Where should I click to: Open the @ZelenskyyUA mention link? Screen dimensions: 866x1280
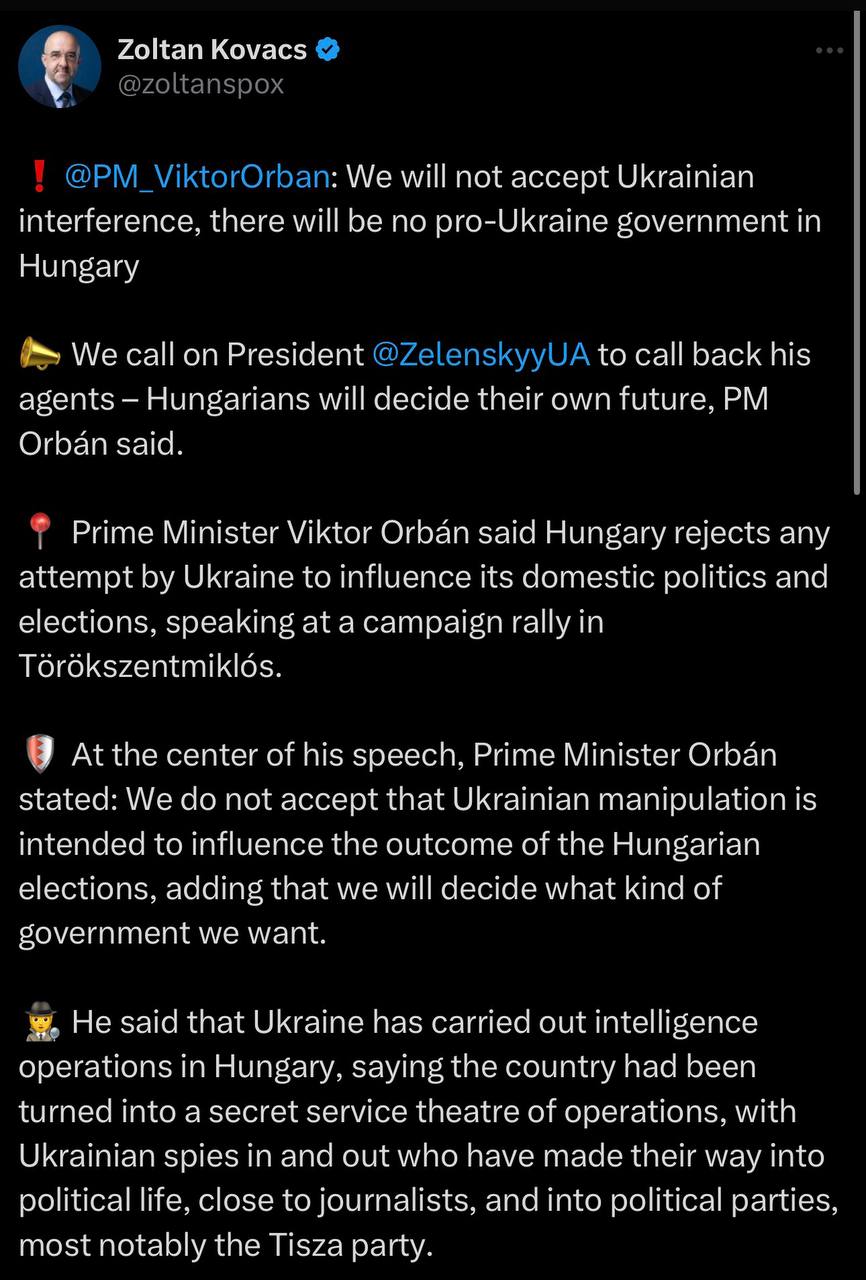click(481, 354)
